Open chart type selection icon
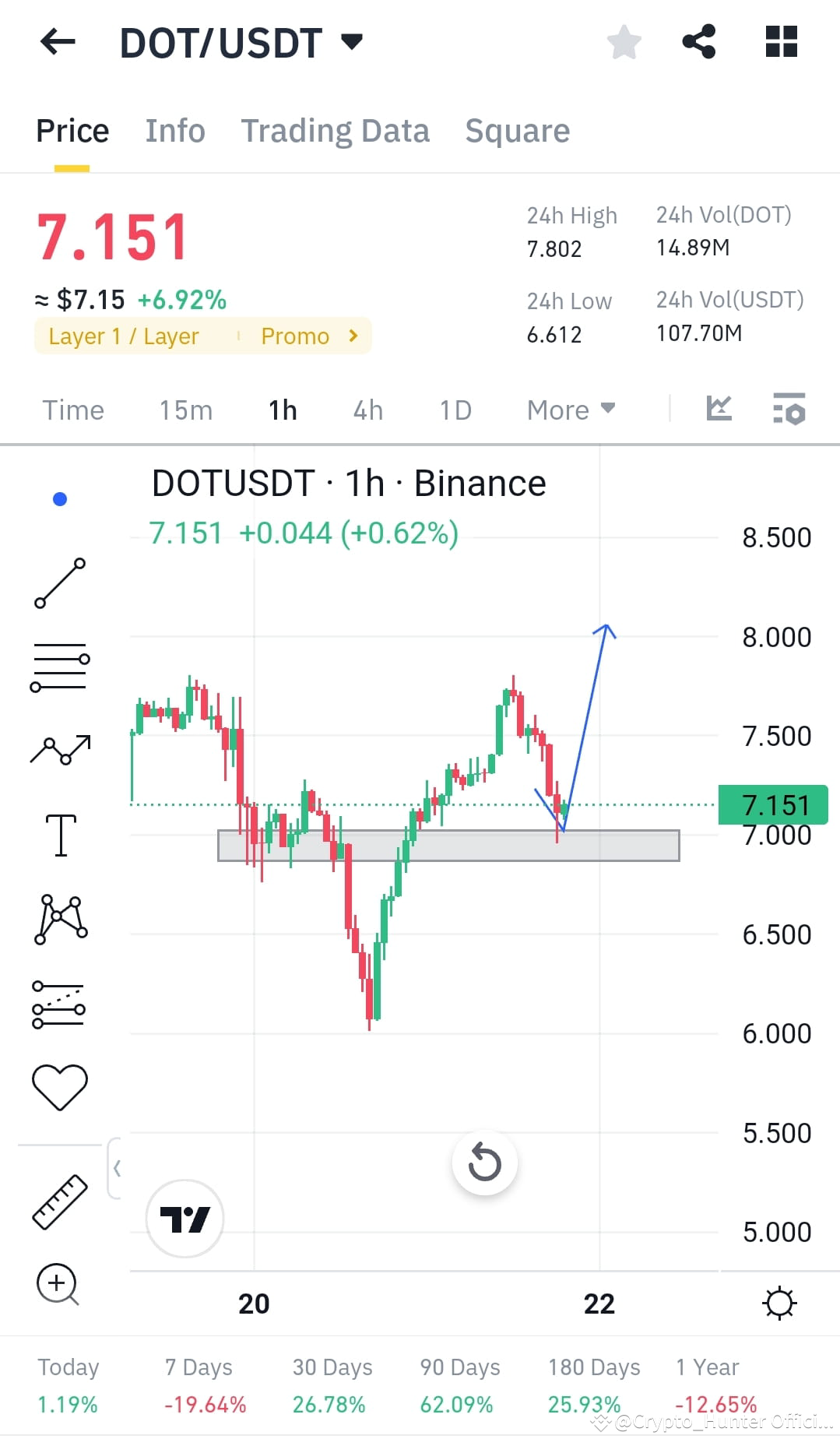Screen dimensions: 840x1439 pos(718,408)
